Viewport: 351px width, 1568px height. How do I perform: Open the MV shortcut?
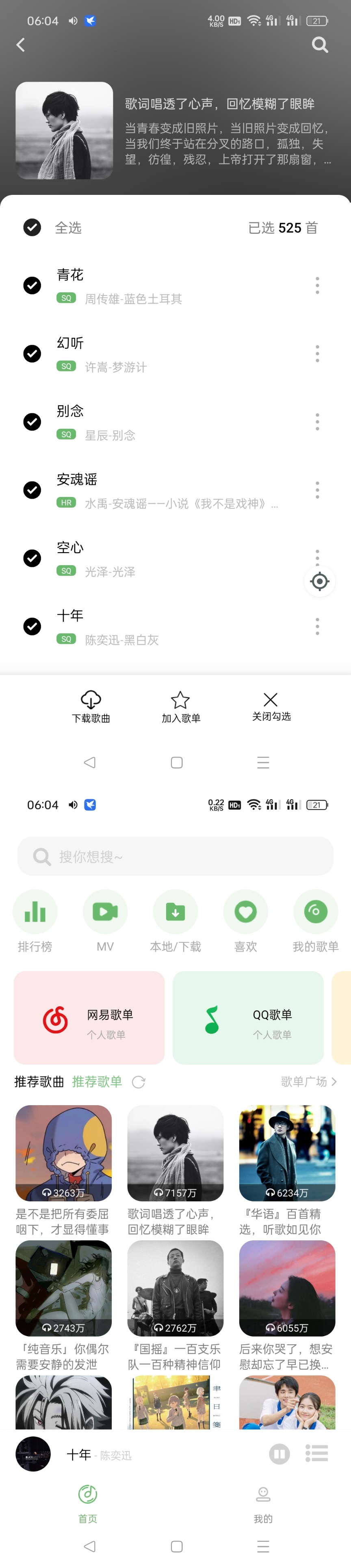106,920
